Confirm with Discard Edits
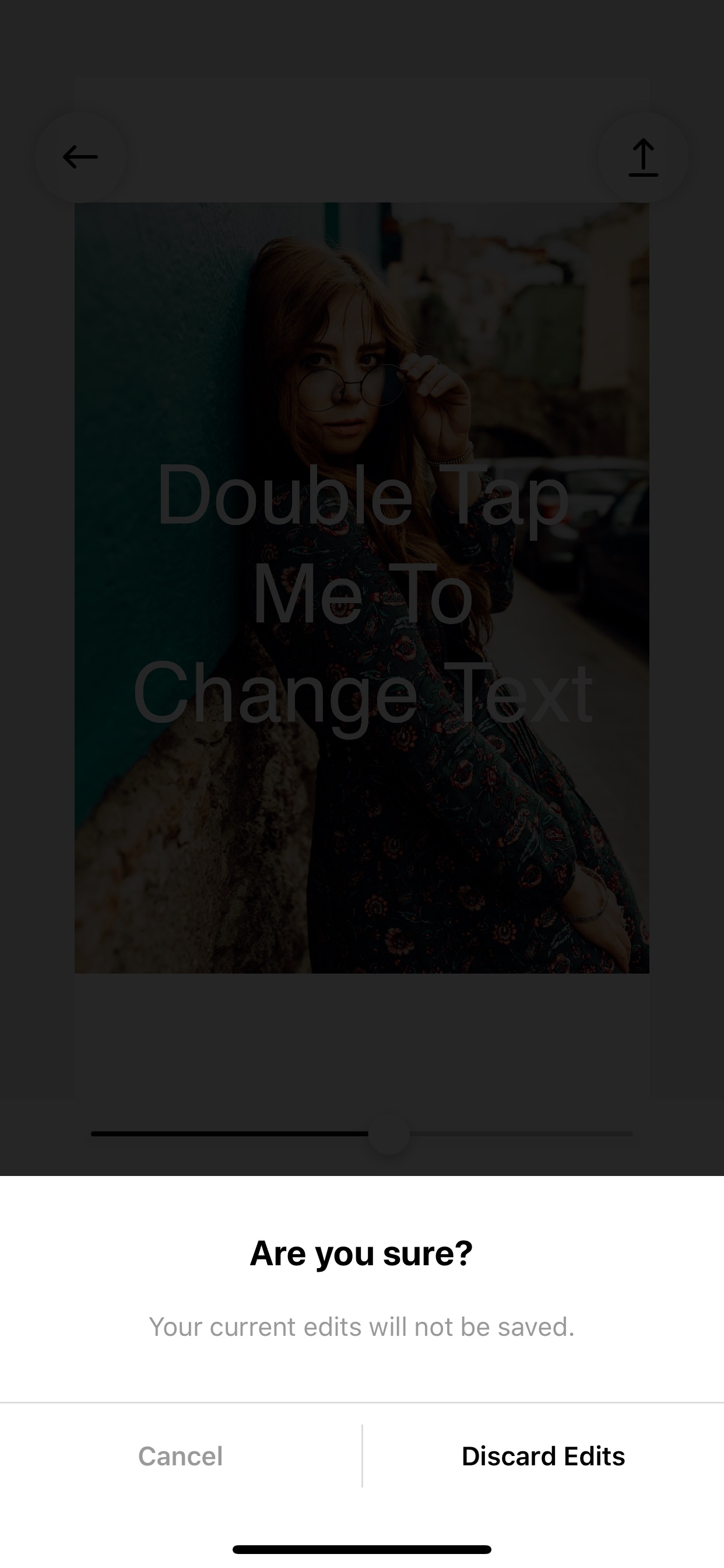Viewport: 724px width, 1568px height. pos(543,1456)
